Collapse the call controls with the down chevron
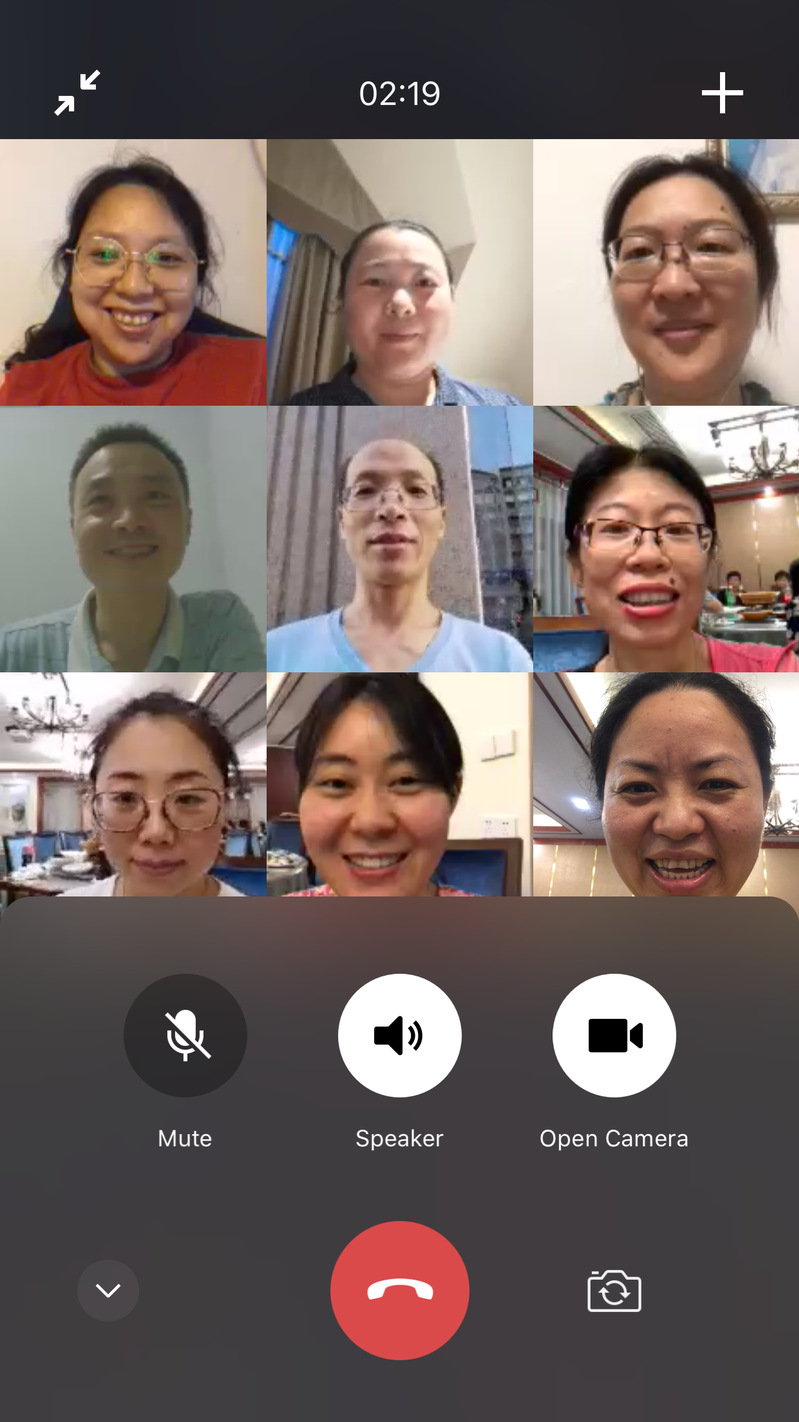The height and width of the screenshot is (1422, 799). tap(108, 1291)
